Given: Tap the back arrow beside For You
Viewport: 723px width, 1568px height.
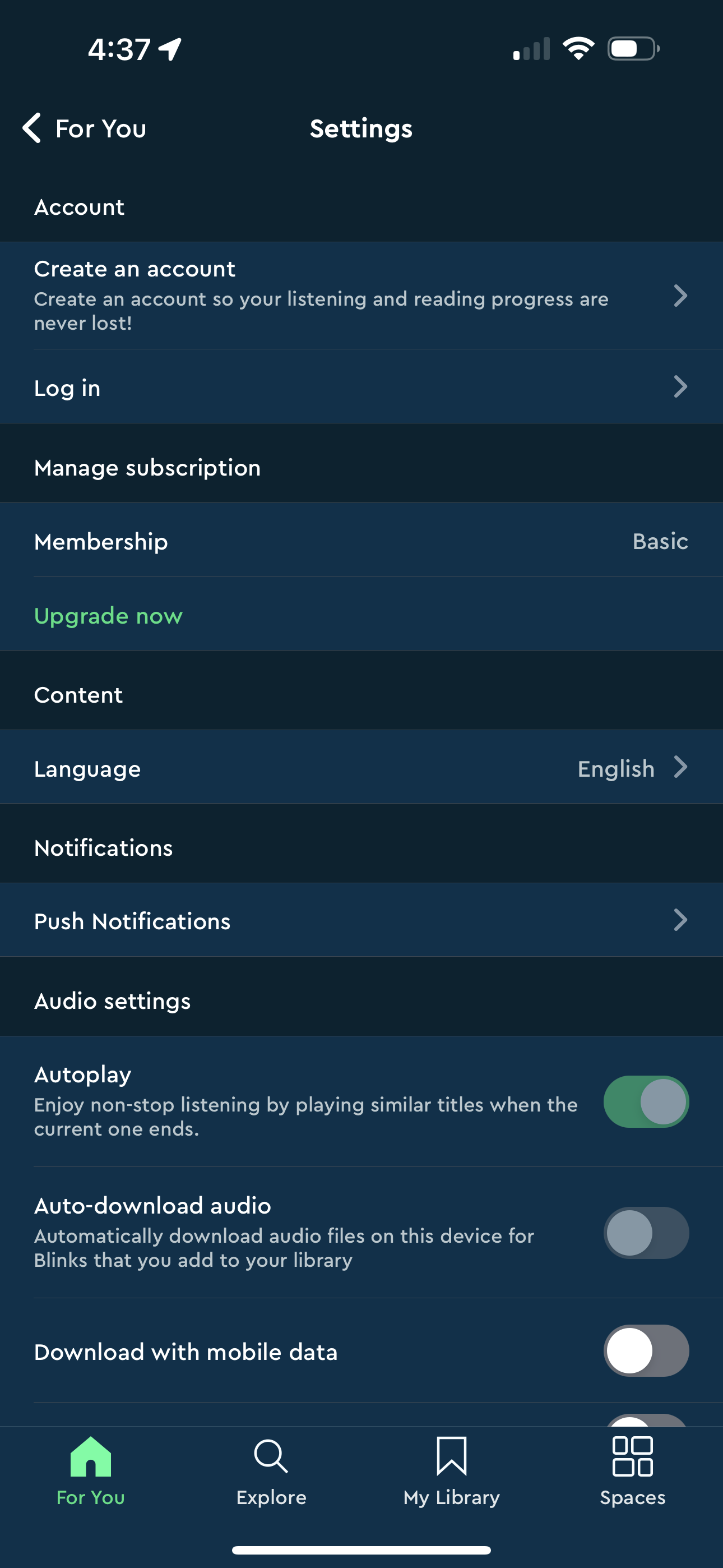Looking at the screenshot, I should pyautogui.click(x=33, y=128).
